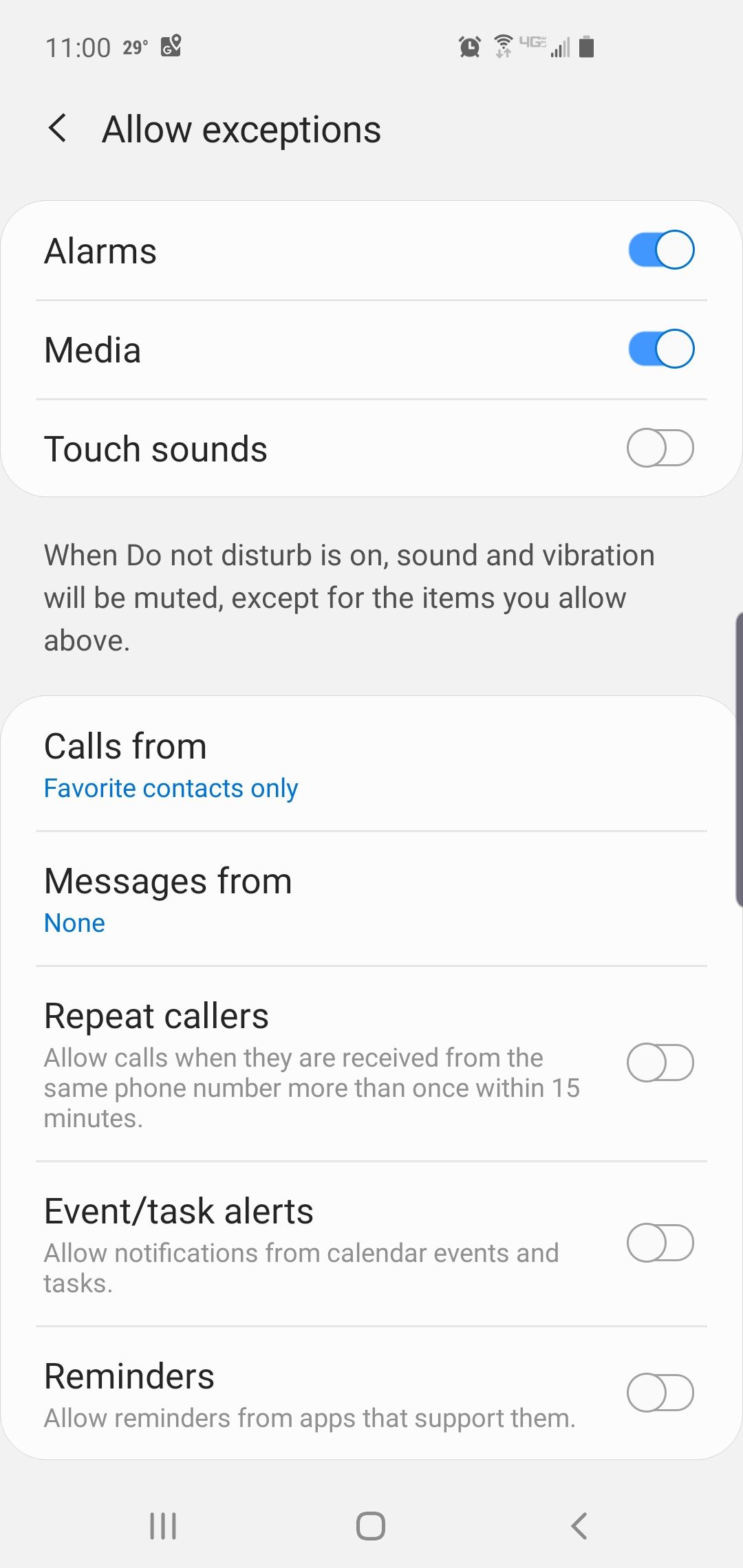Open Messages from setting
The image size is (743, 1568).
coord(371,900)
